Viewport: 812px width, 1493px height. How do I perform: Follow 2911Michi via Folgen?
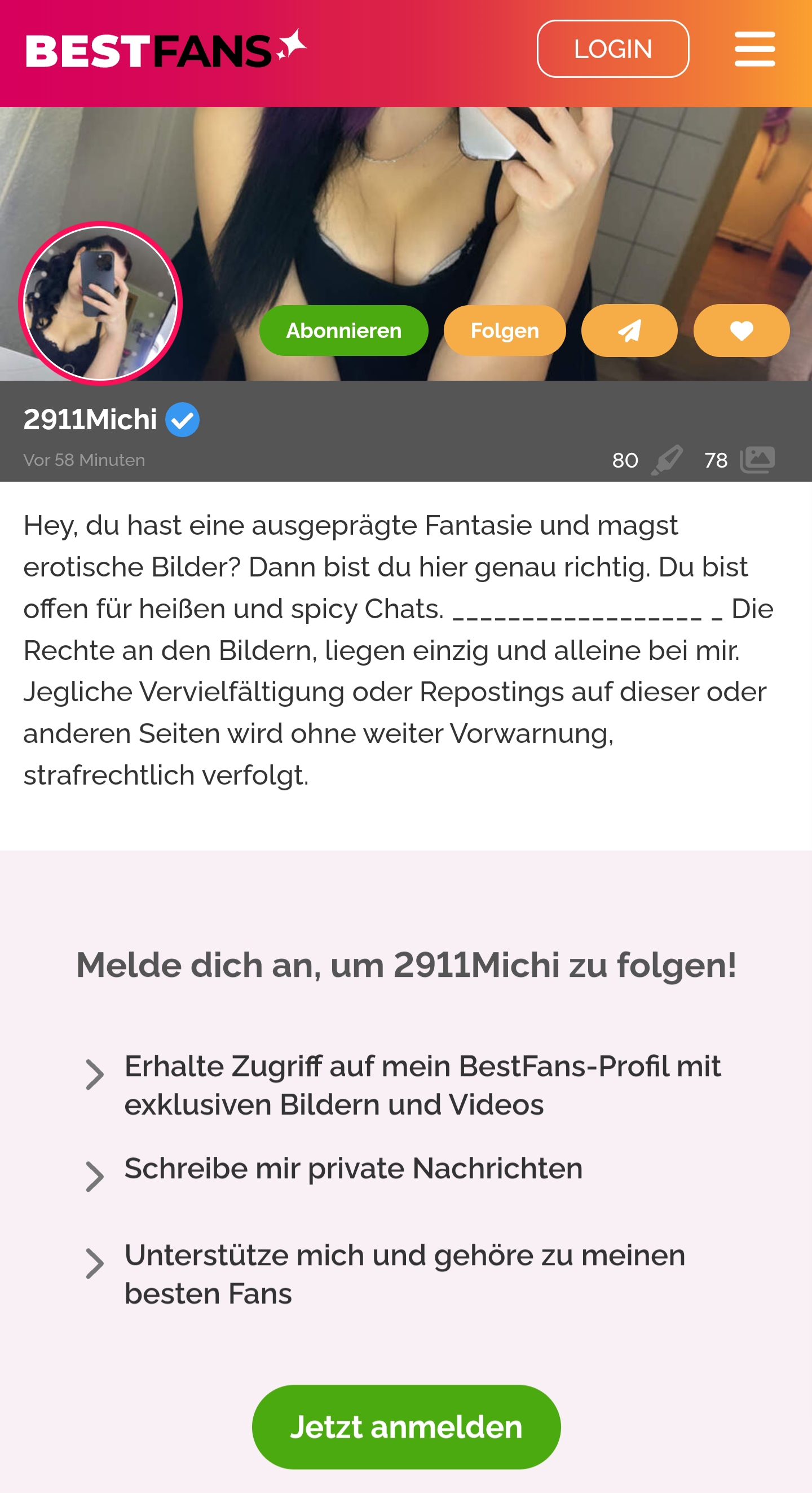pyautogui.click(x=504, y=331)
